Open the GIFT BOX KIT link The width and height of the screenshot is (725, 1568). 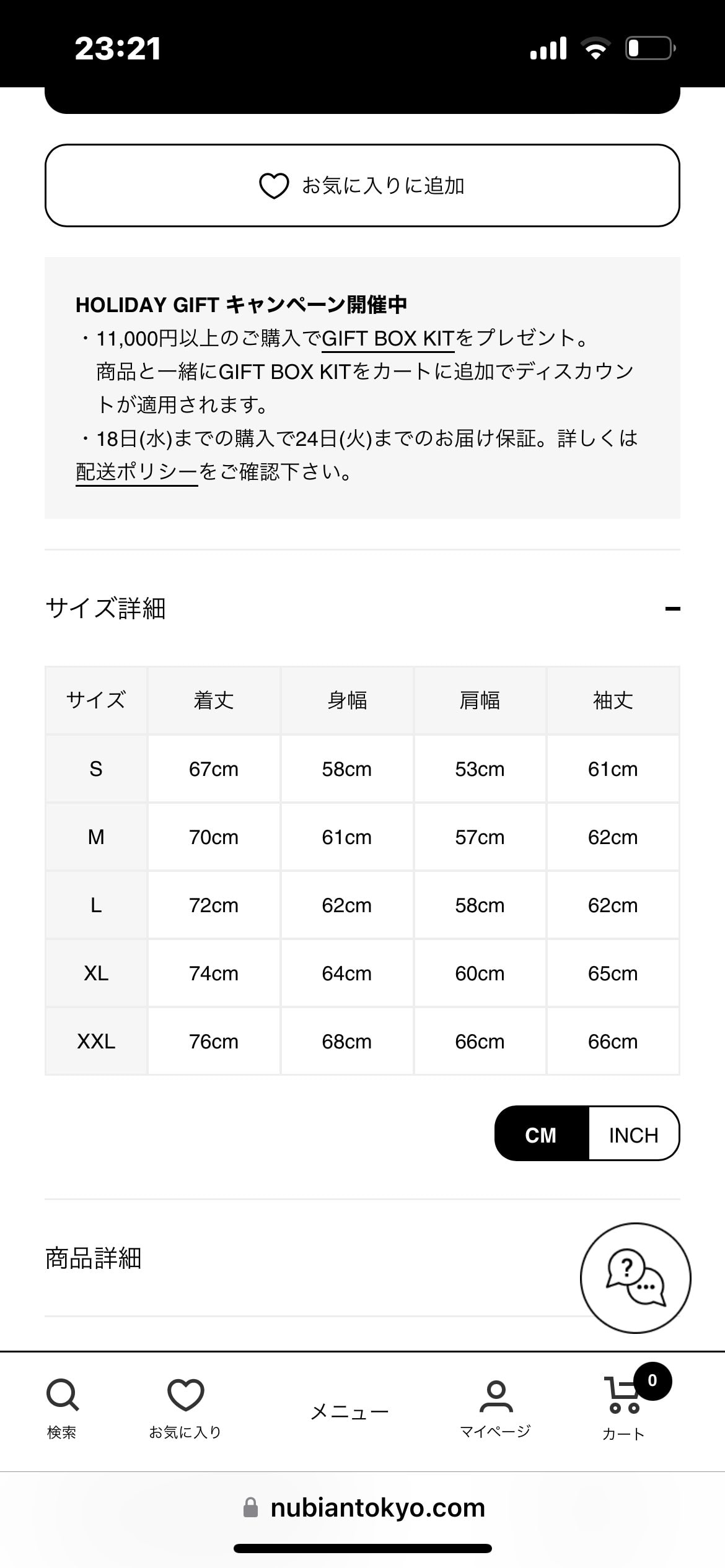tap(388, 339)
